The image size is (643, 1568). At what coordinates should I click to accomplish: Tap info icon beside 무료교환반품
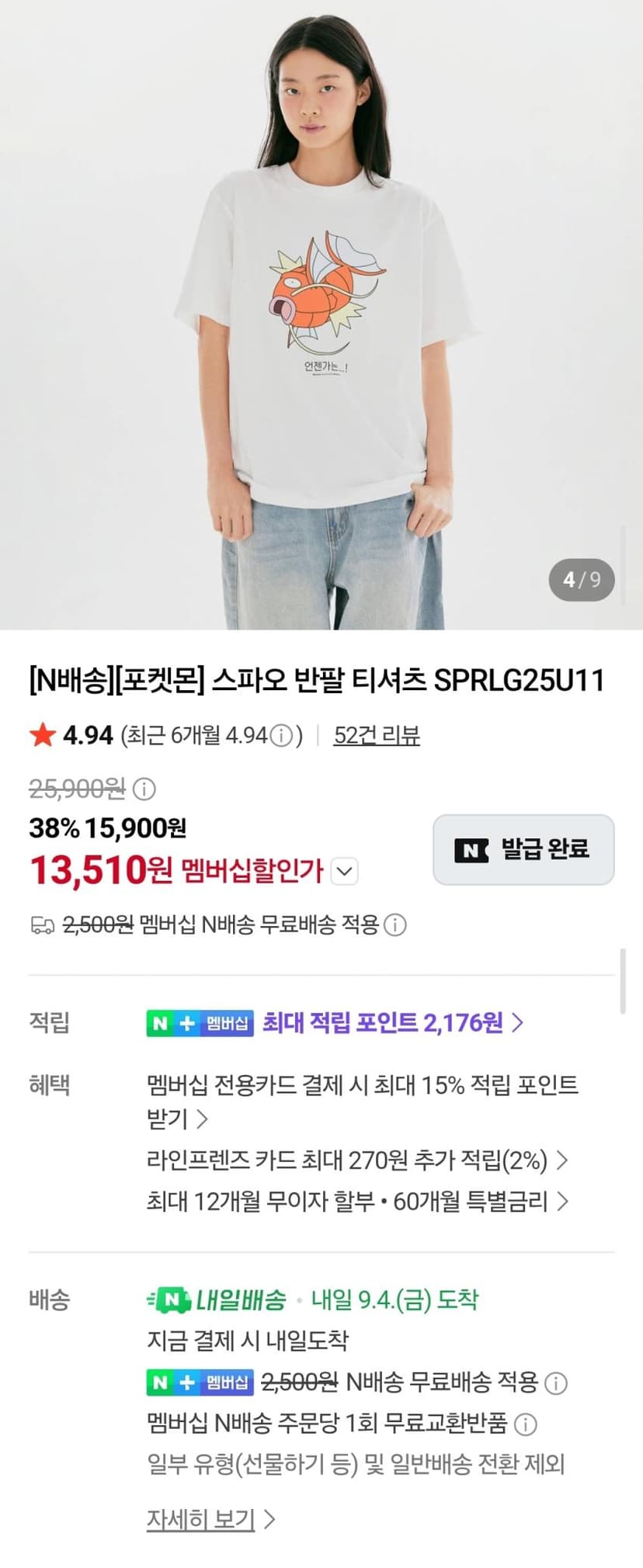click(526, 1424)
